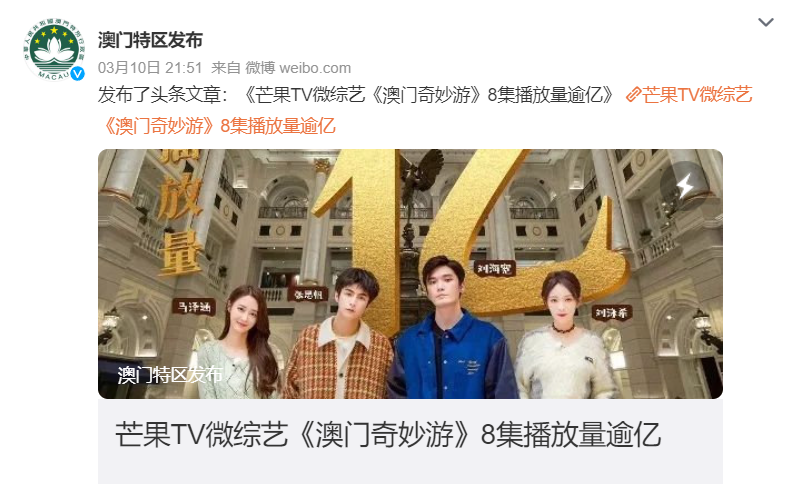Open the 澳门特区发布 profile avatar
This screenshot has width=791, height=488.
click(48, 51)
